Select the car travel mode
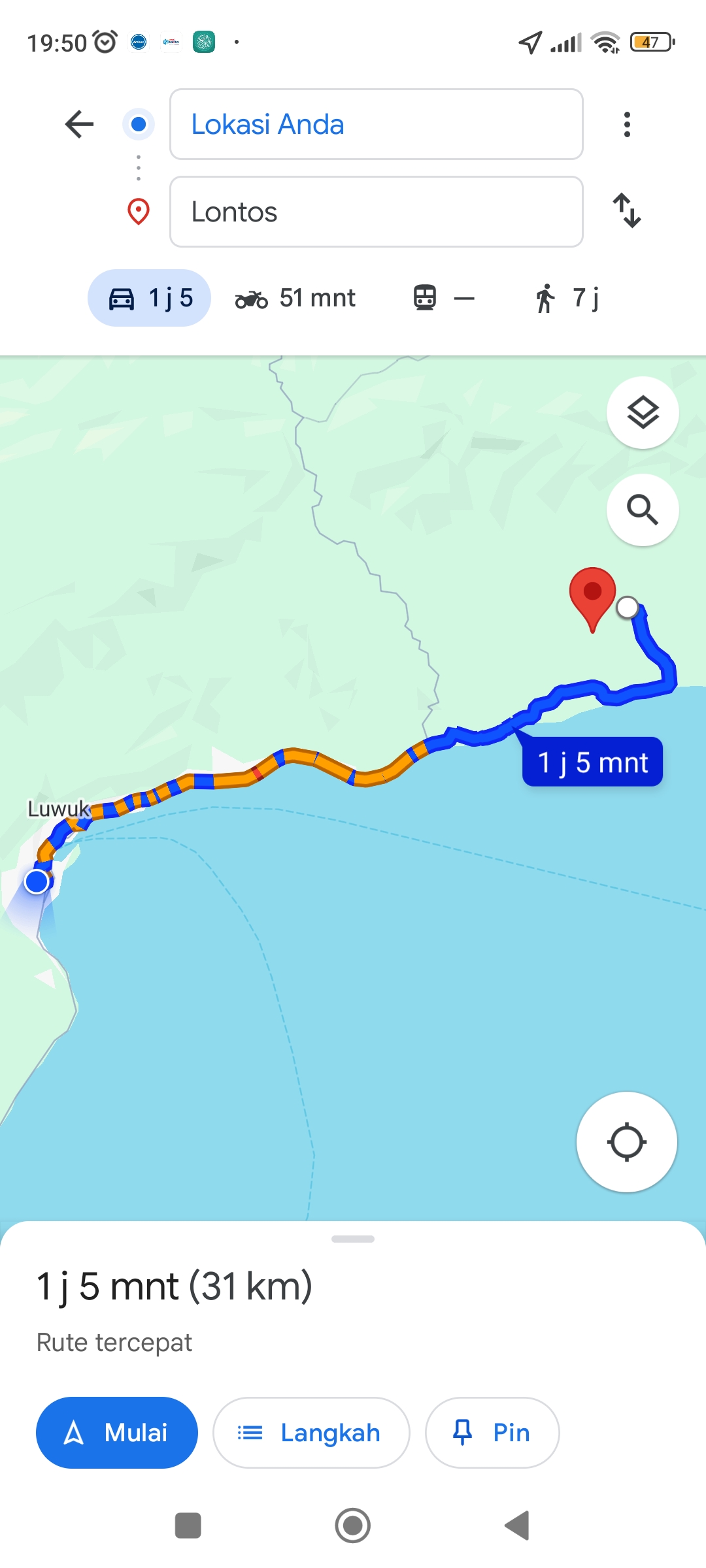The width and height of the screenshot is (706, 1568). [x=150, y=298]
